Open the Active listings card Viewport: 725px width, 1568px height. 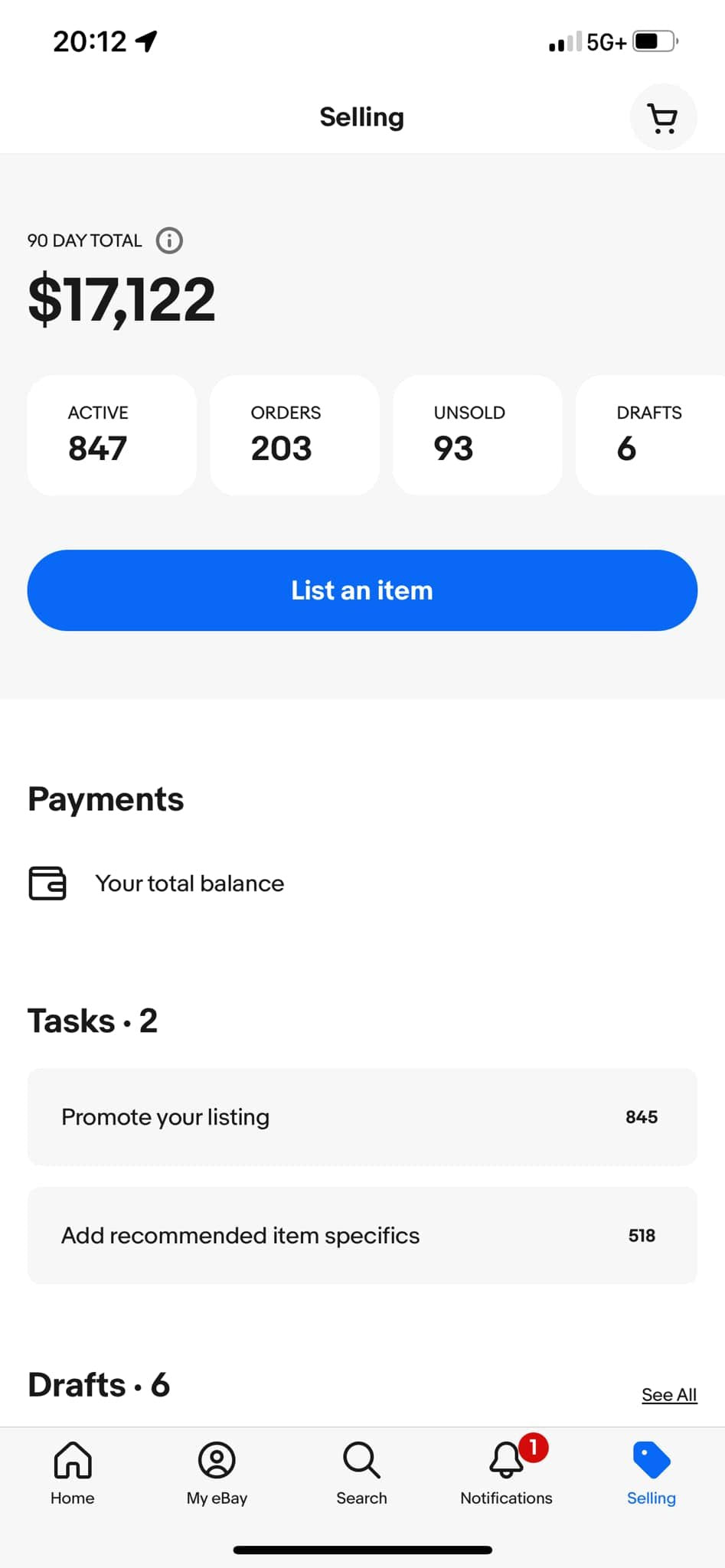coord(112,435)
